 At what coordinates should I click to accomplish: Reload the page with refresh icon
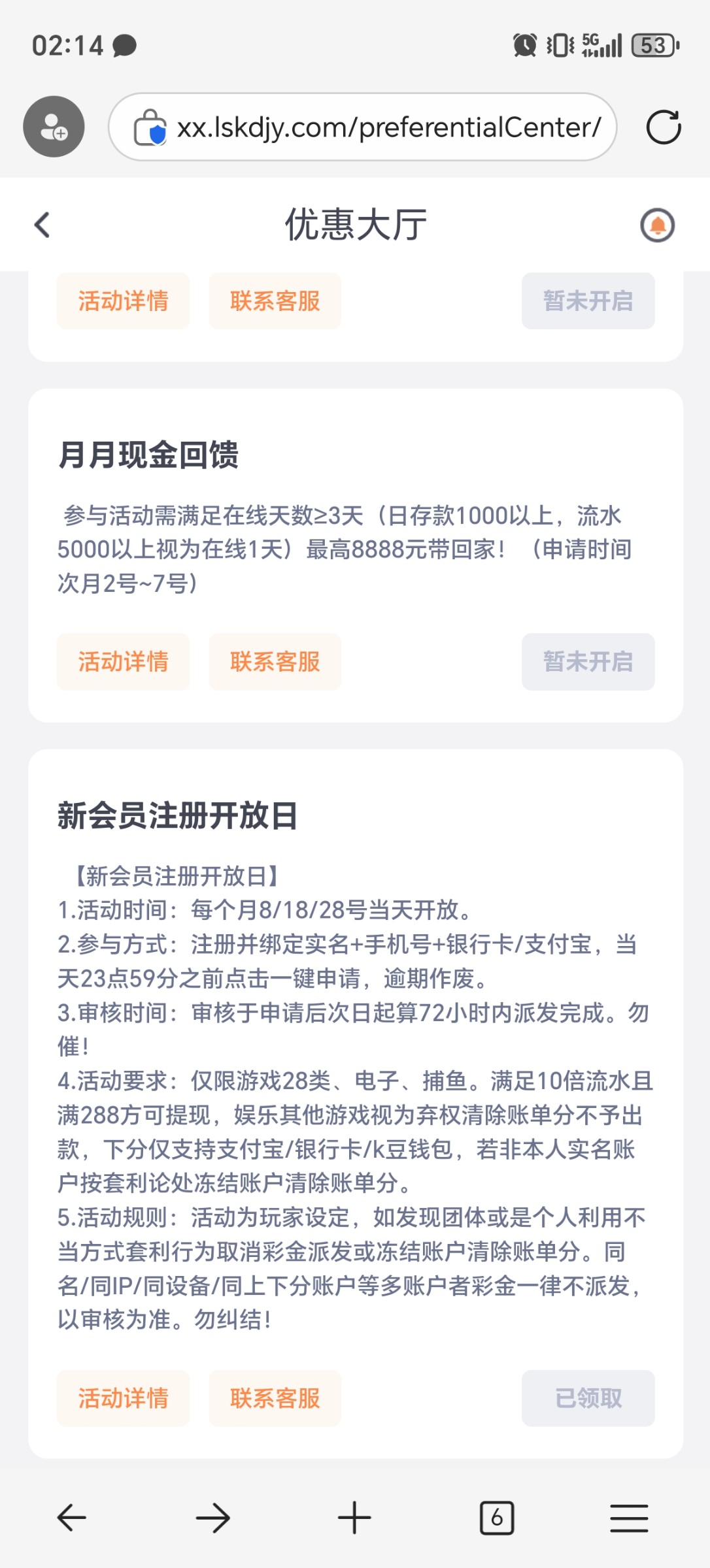[x=664, y=127]
